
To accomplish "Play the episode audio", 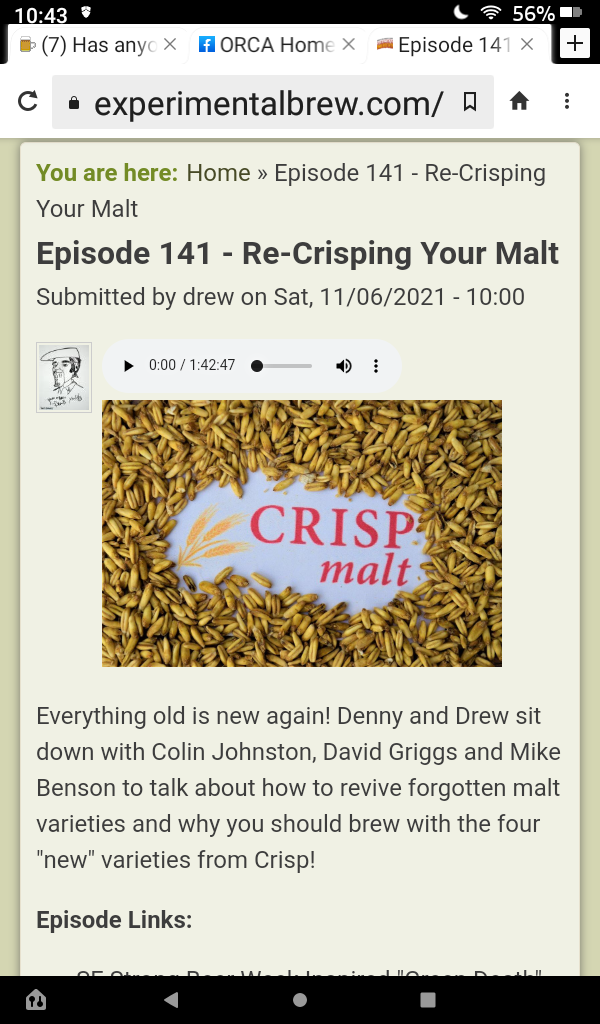I will click(129, 366).
